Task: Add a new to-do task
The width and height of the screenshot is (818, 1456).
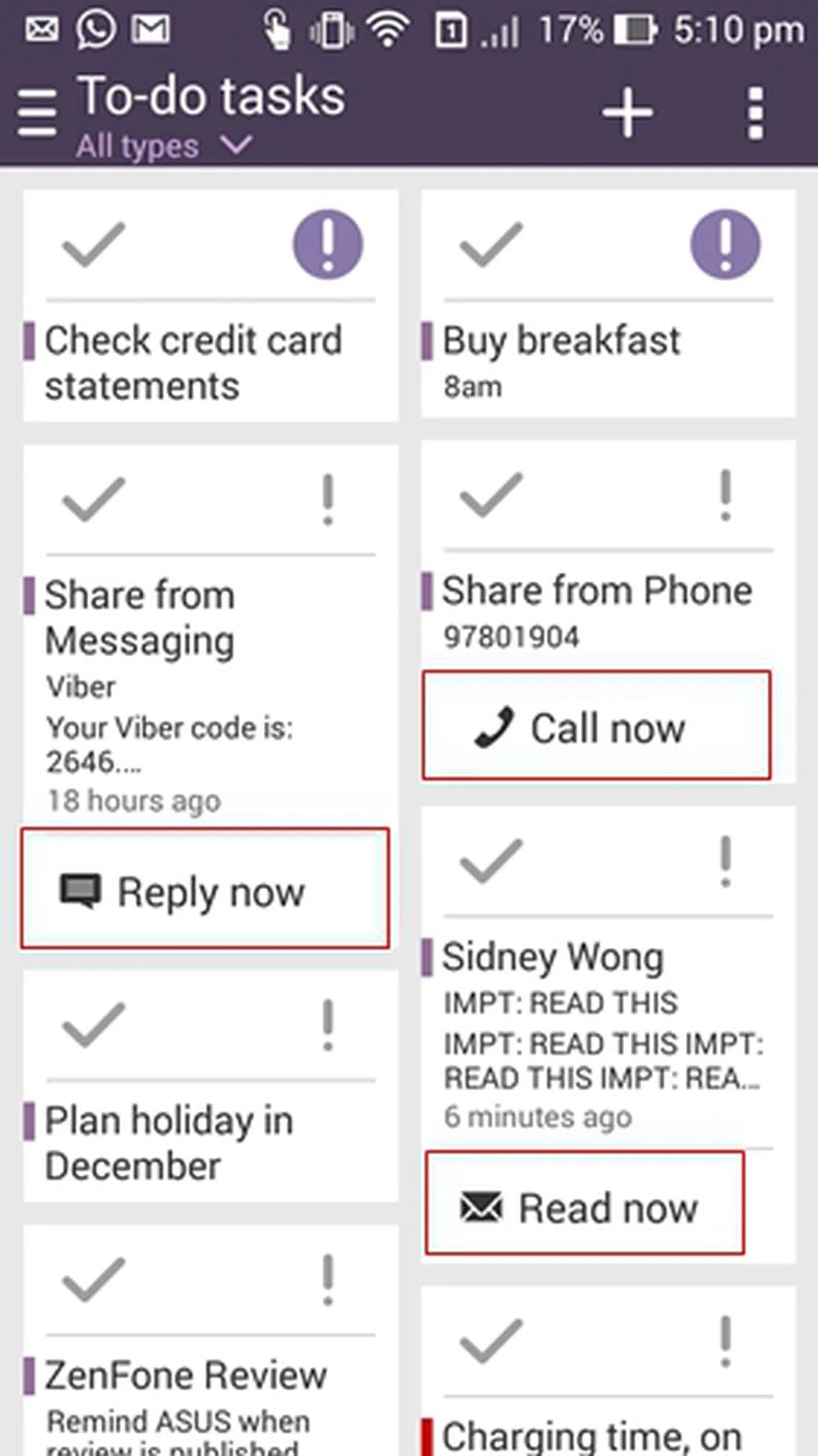Action: [x=627, y=113]
